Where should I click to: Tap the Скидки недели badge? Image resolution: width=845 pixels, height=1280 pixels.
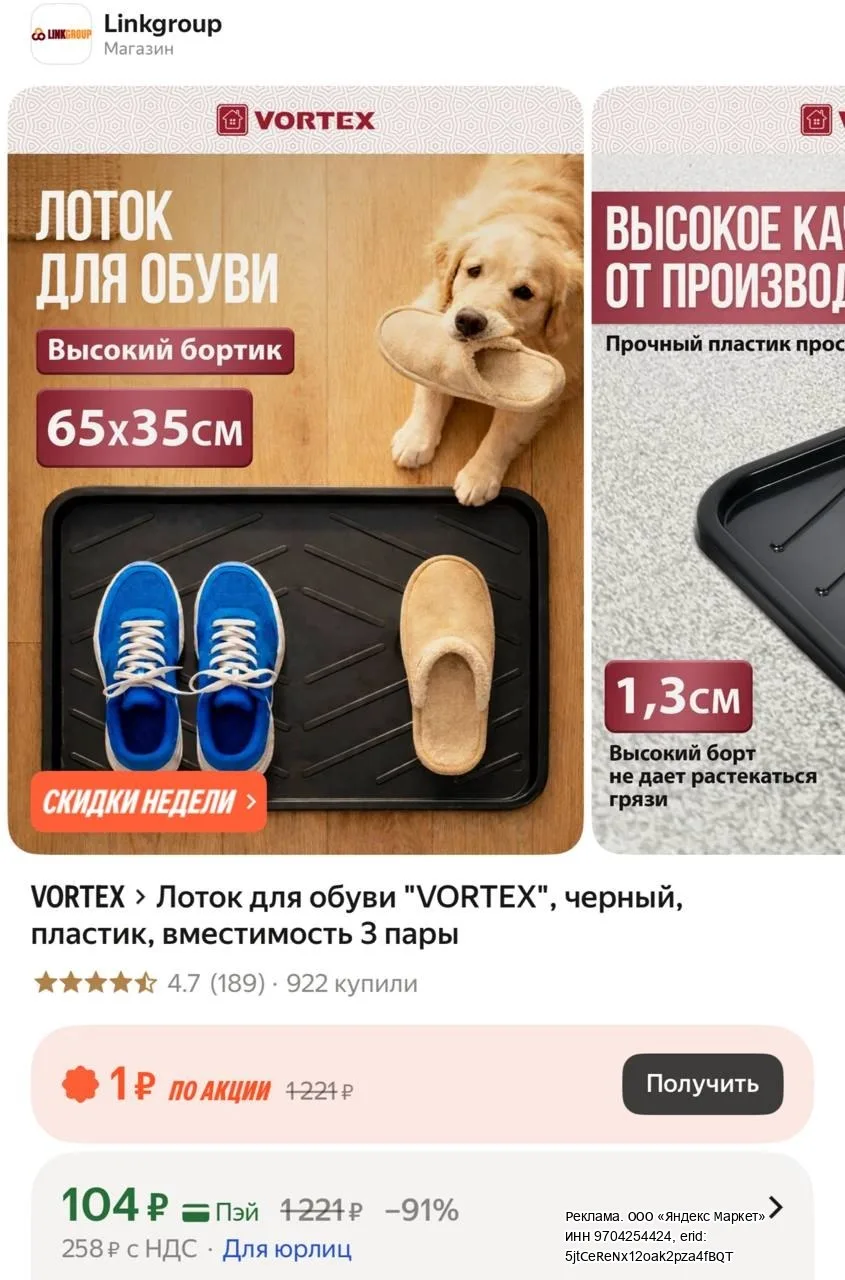[148, 802]
